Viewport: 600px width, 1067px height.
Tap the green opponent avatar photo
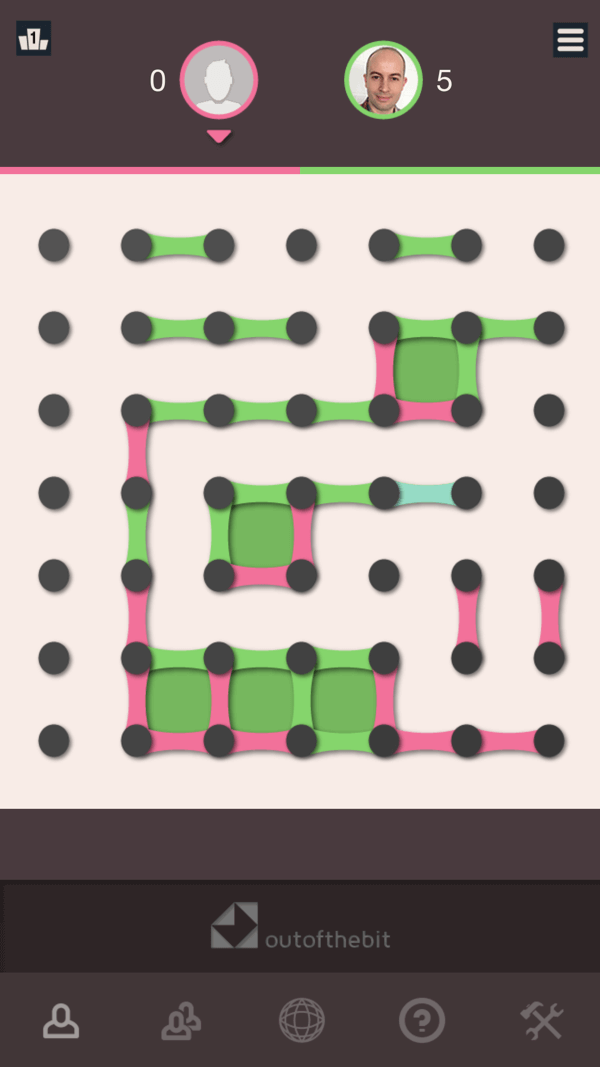[x=383, y=80]
